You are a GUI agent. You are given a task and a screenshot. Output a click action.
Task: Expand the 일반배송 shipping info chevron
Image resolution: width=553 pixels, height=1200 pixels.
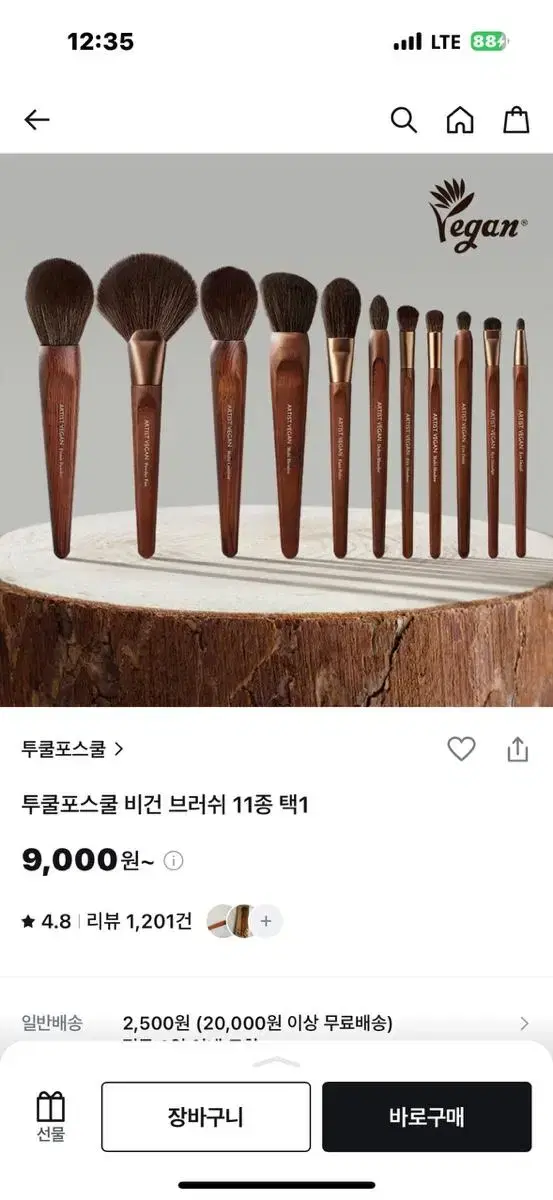tap(524, 1023)
